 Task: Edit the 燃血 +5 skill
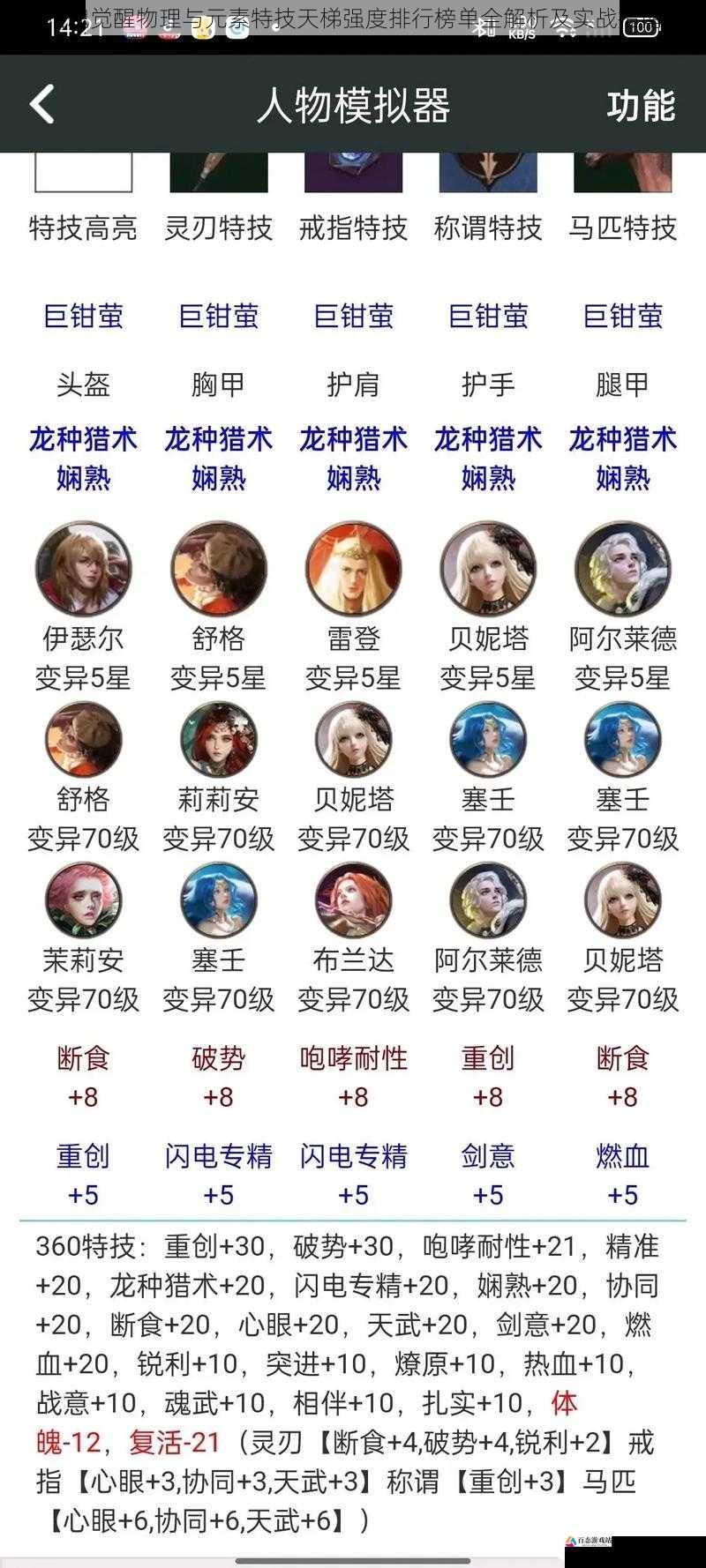622,1174
